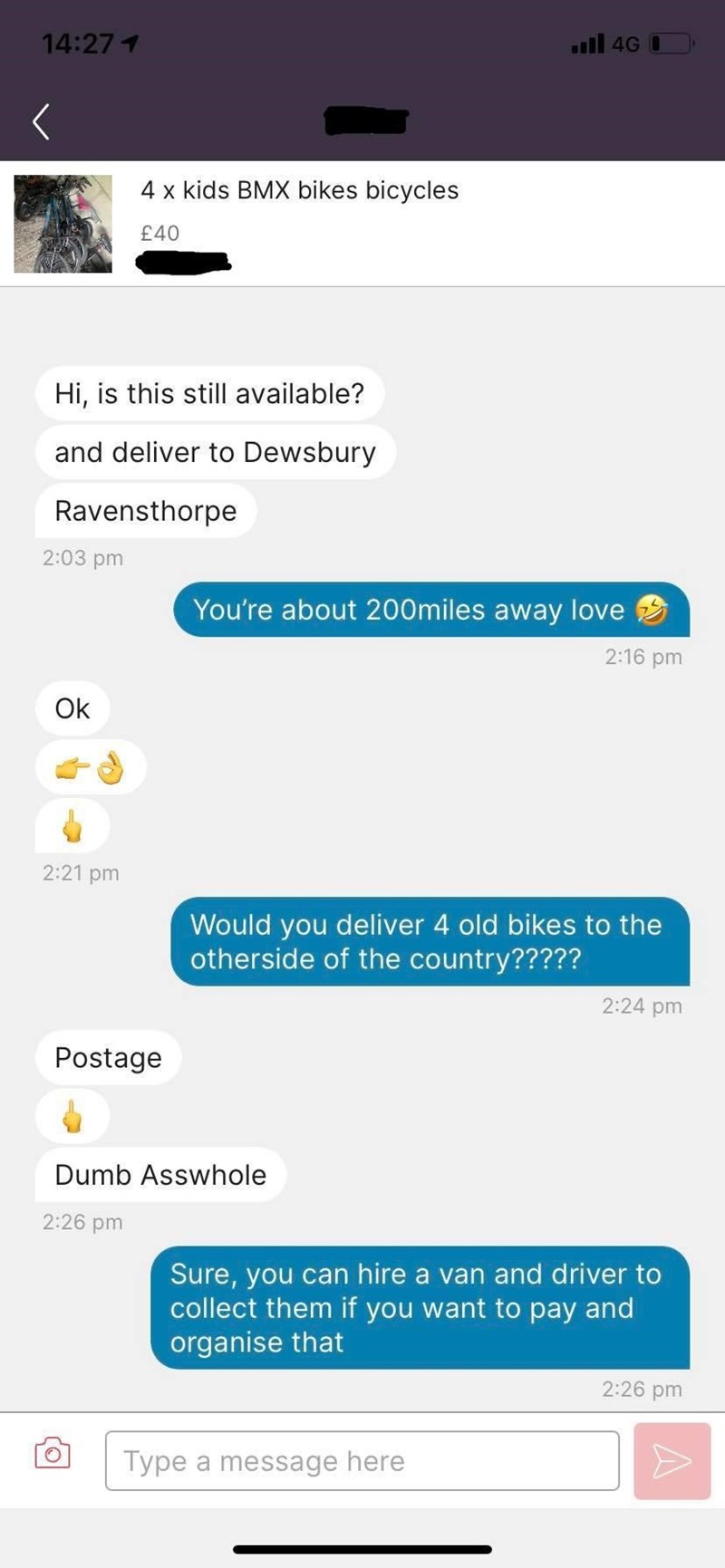The image size is (725, 1568).
Task: Send the message with the arrow button
Action: [x=672, y=1460]
